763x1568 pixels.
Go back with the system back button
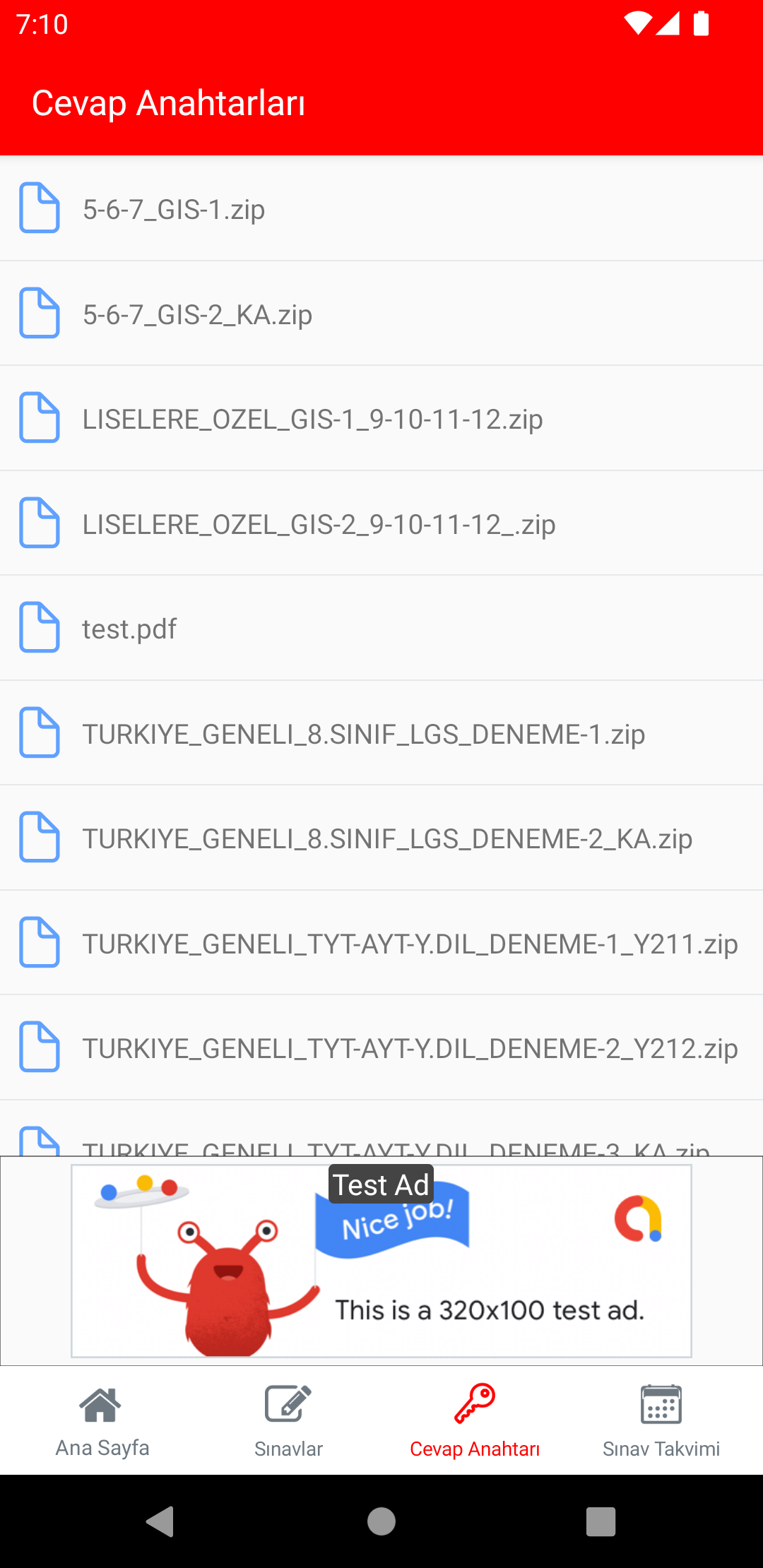tap(160, 1521)
